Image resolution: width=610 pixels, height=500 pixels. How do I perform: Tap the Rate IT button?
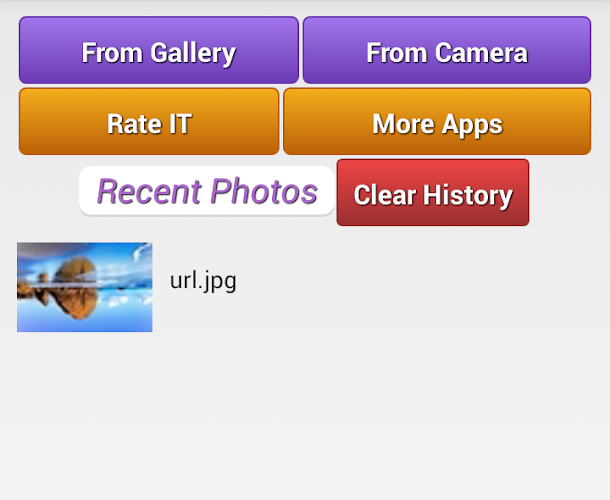(149, 122)
